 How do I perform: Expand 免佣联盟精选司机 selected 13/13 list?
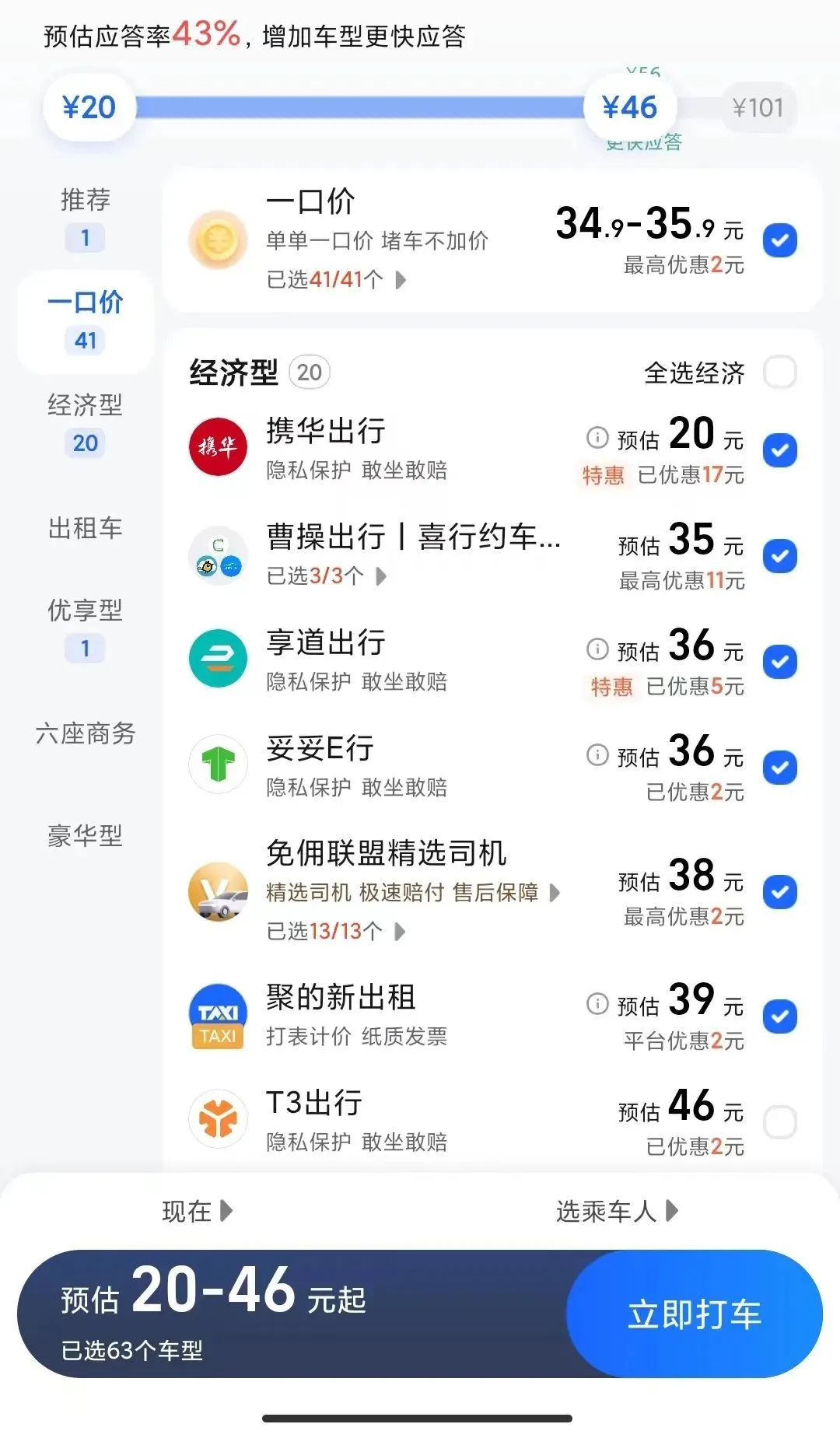pyautogui.click(x=336, y=931)
